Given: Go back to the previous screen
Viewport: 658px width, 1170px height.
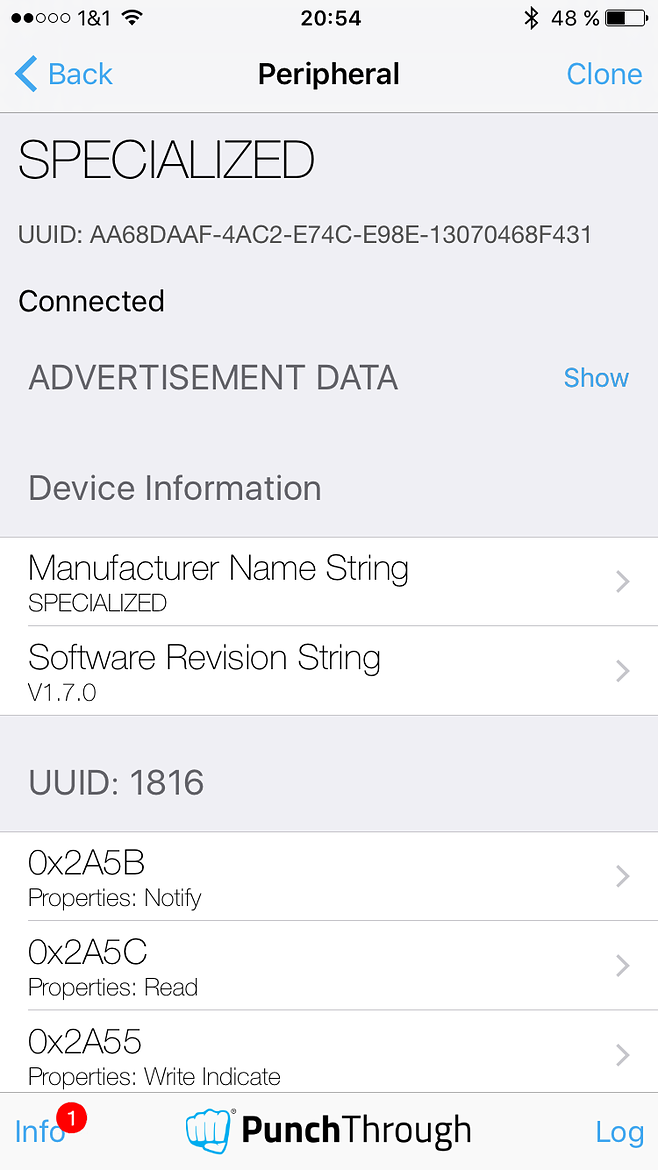Looking at the screenshot, I should tap(64, 74).
